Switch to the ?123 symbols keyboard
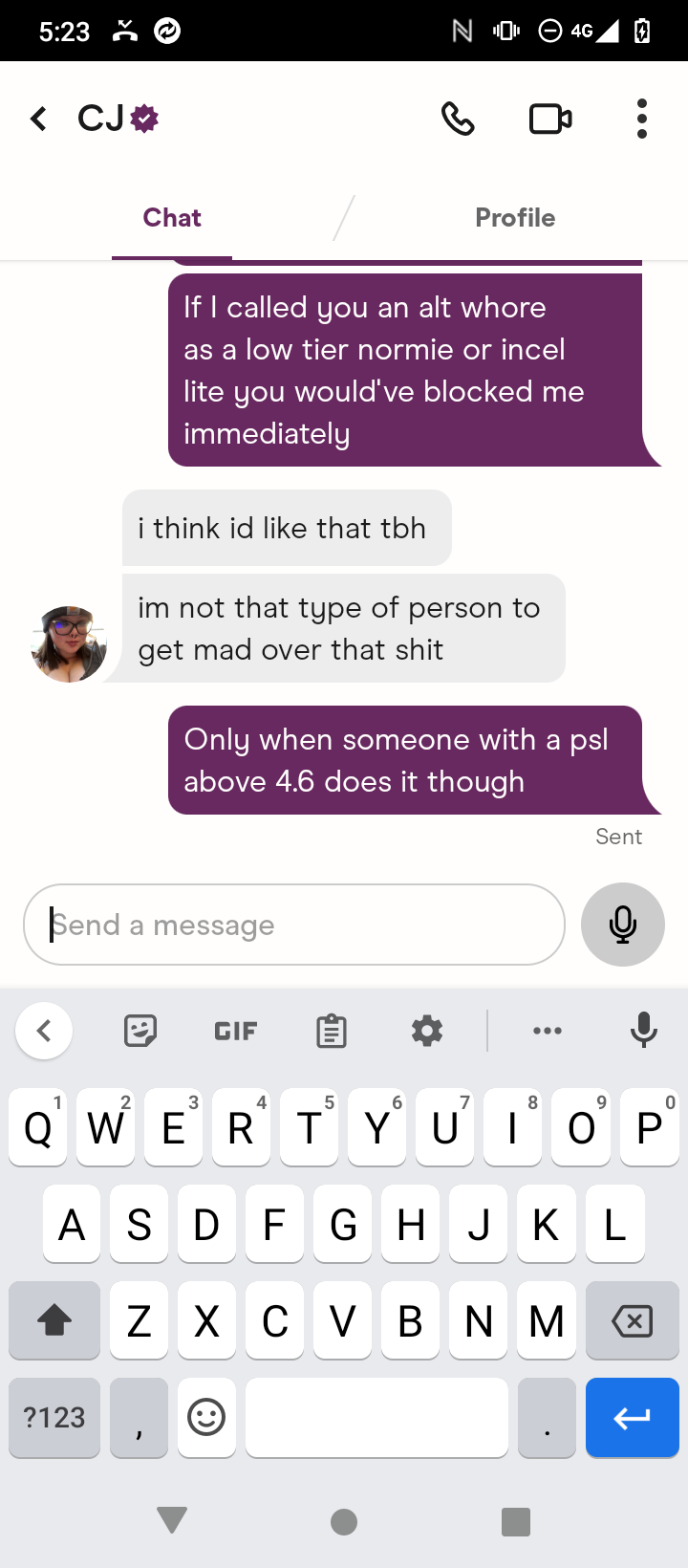This screenshot has height=1568, width=688. (x=54, y=1417)
